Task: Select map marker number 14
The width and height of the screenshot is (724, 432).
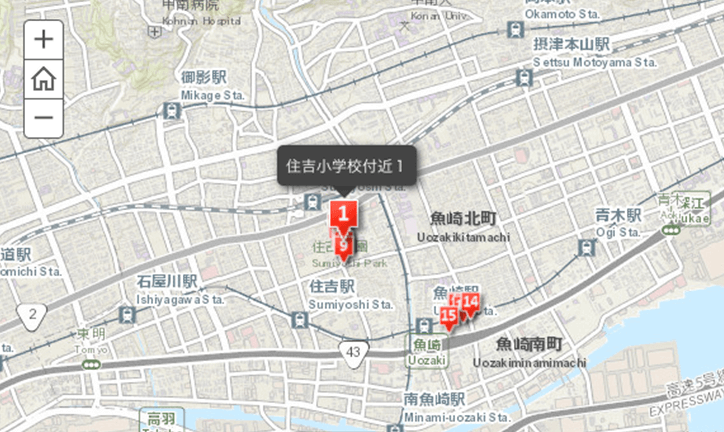Action: point(469,301)
